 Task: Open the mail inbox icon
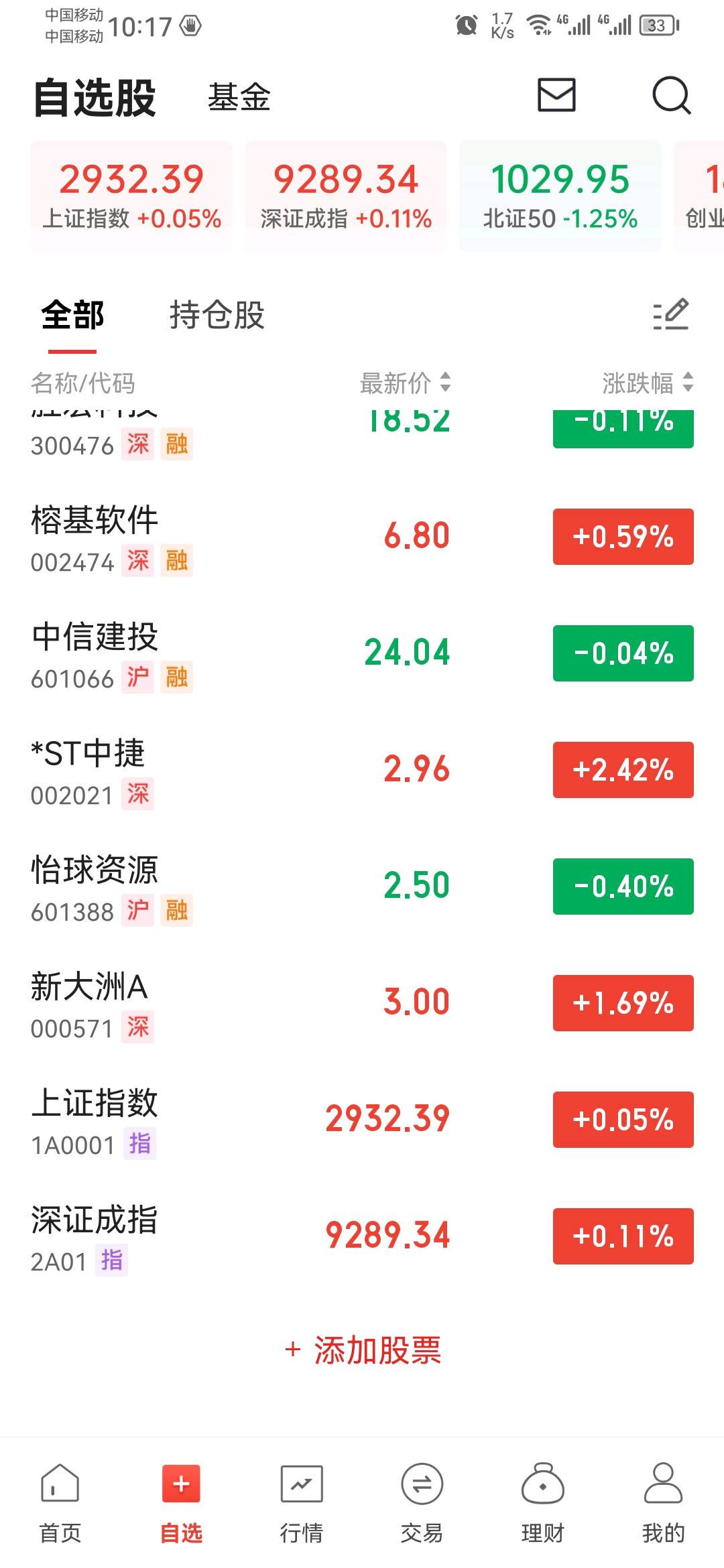pyautogui.click(x=556, y=95)
